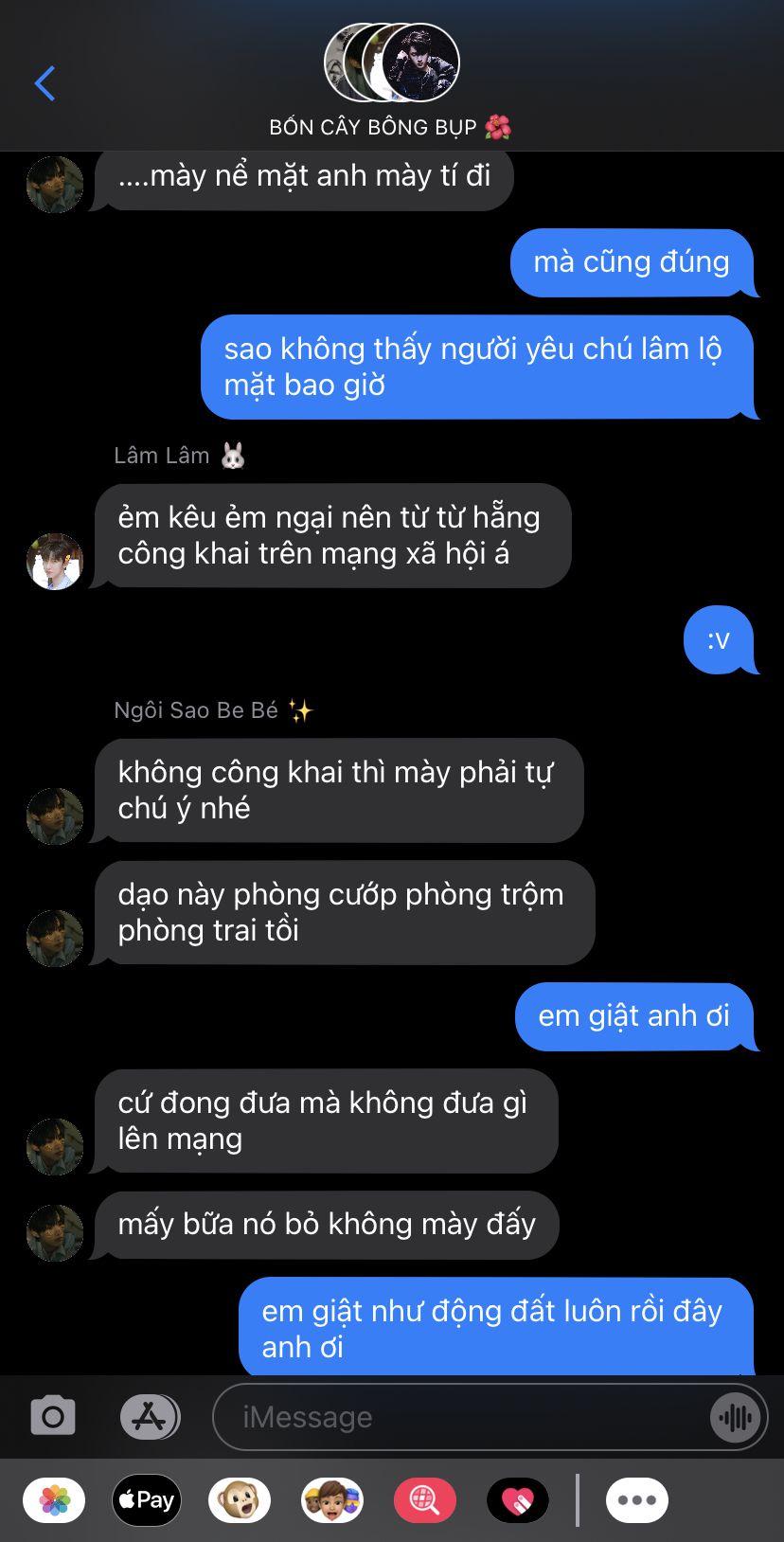Screen dimensions: 784x1542
Task: Open more apps with three dots
Action: (637, 1500)
